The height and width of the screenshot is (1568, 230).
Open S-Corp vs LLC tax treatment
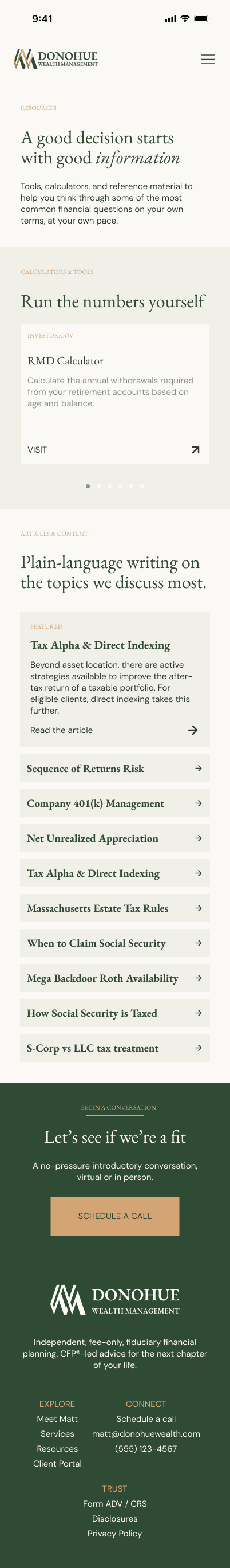pos(114,1048)
